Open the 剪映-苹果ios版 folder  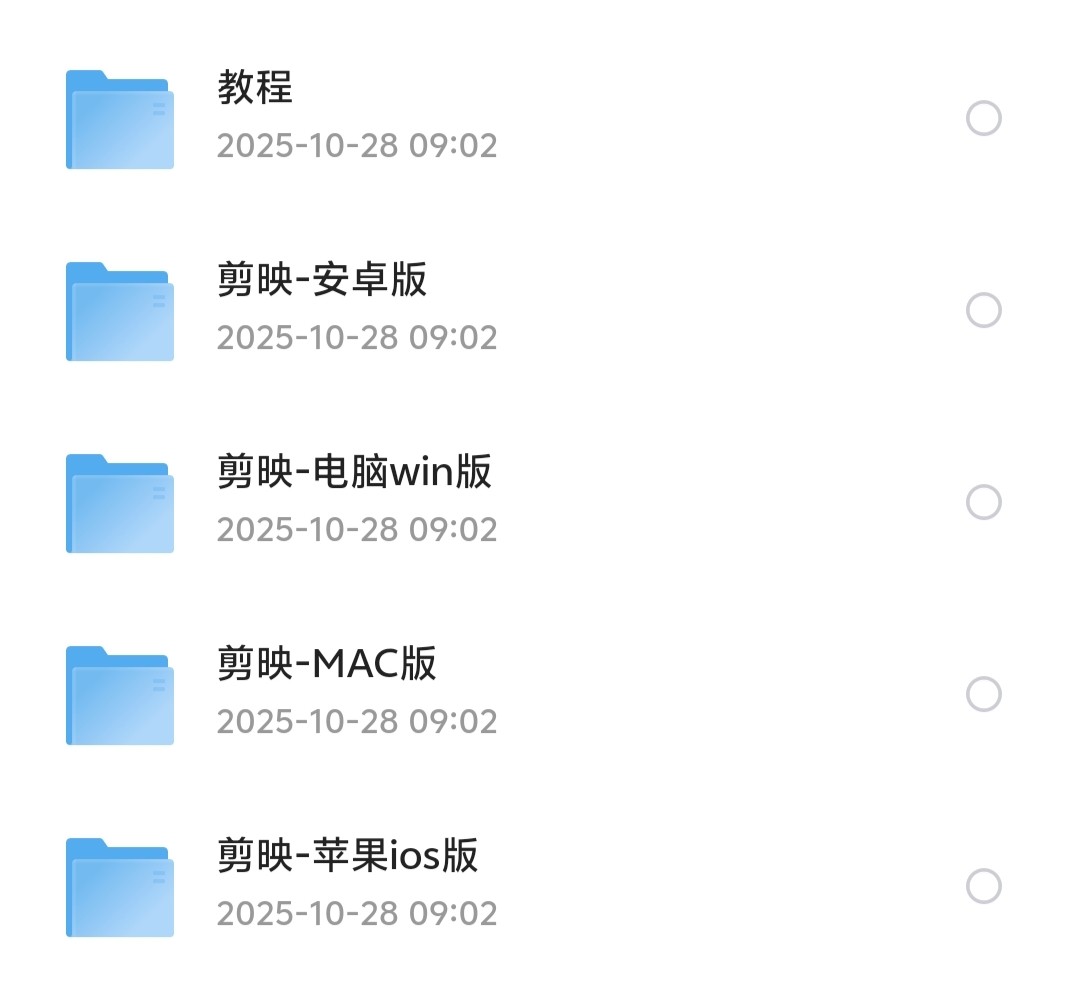click(x=347, y=856)
